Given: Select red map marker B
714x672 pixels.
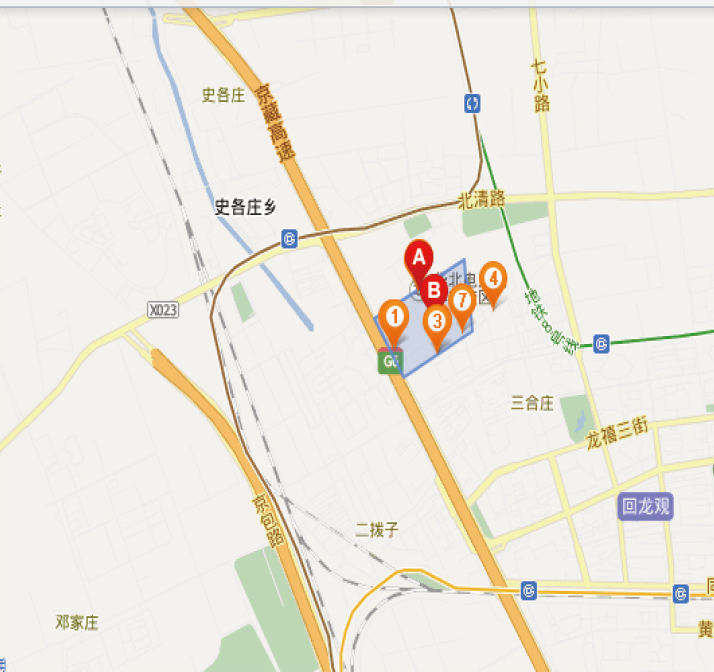Looking at the screenshot, I should click(434, 291).
